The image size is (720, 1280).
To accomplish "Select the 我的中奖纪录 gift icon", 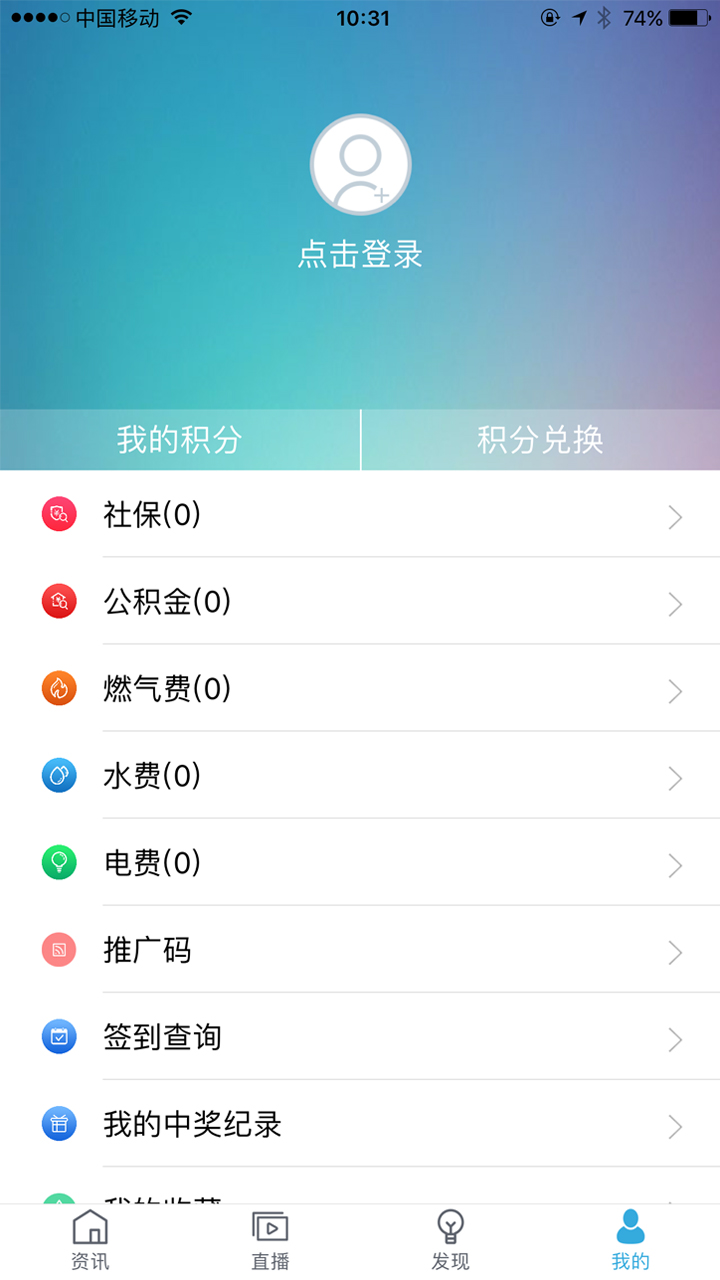I will point(58,1124).
